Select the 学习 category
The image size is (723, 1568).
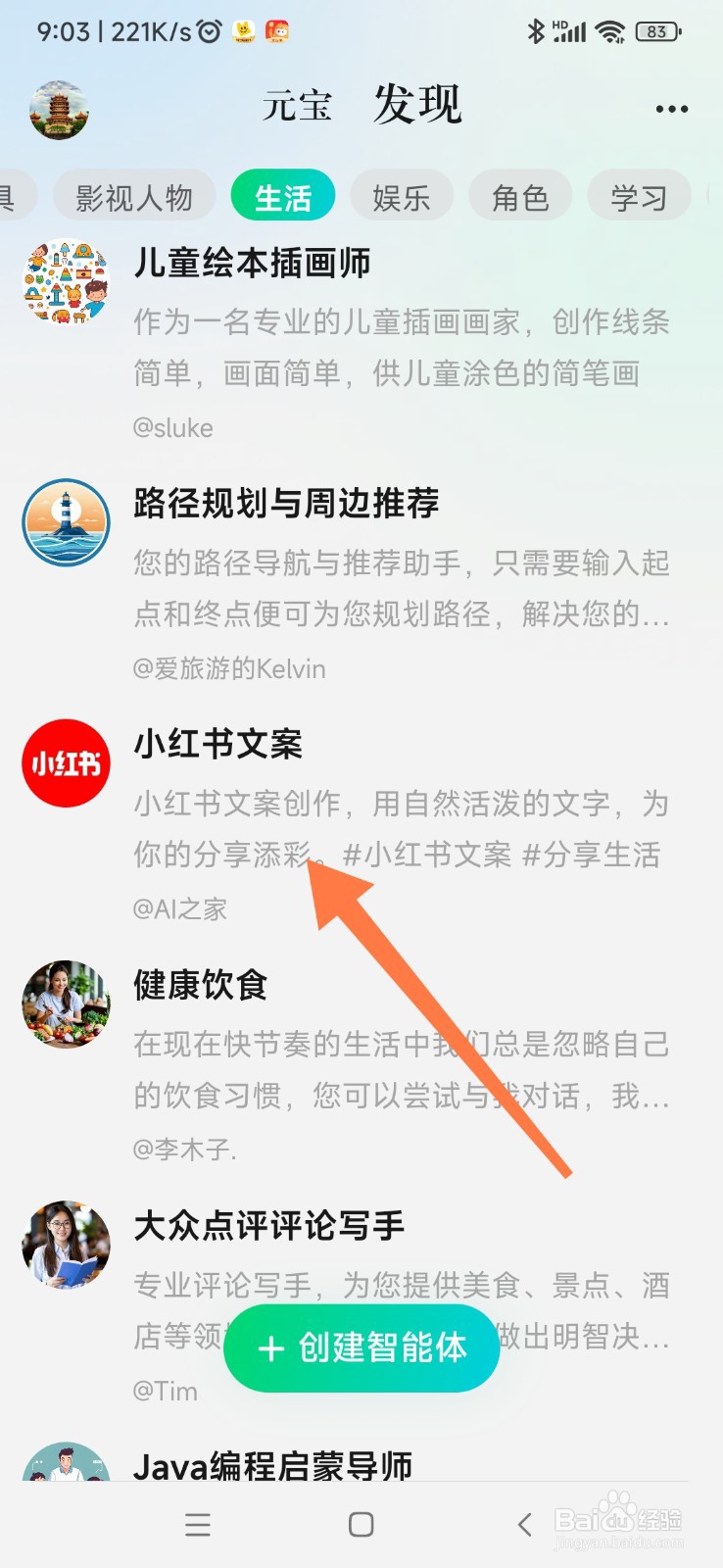(639, 196)
